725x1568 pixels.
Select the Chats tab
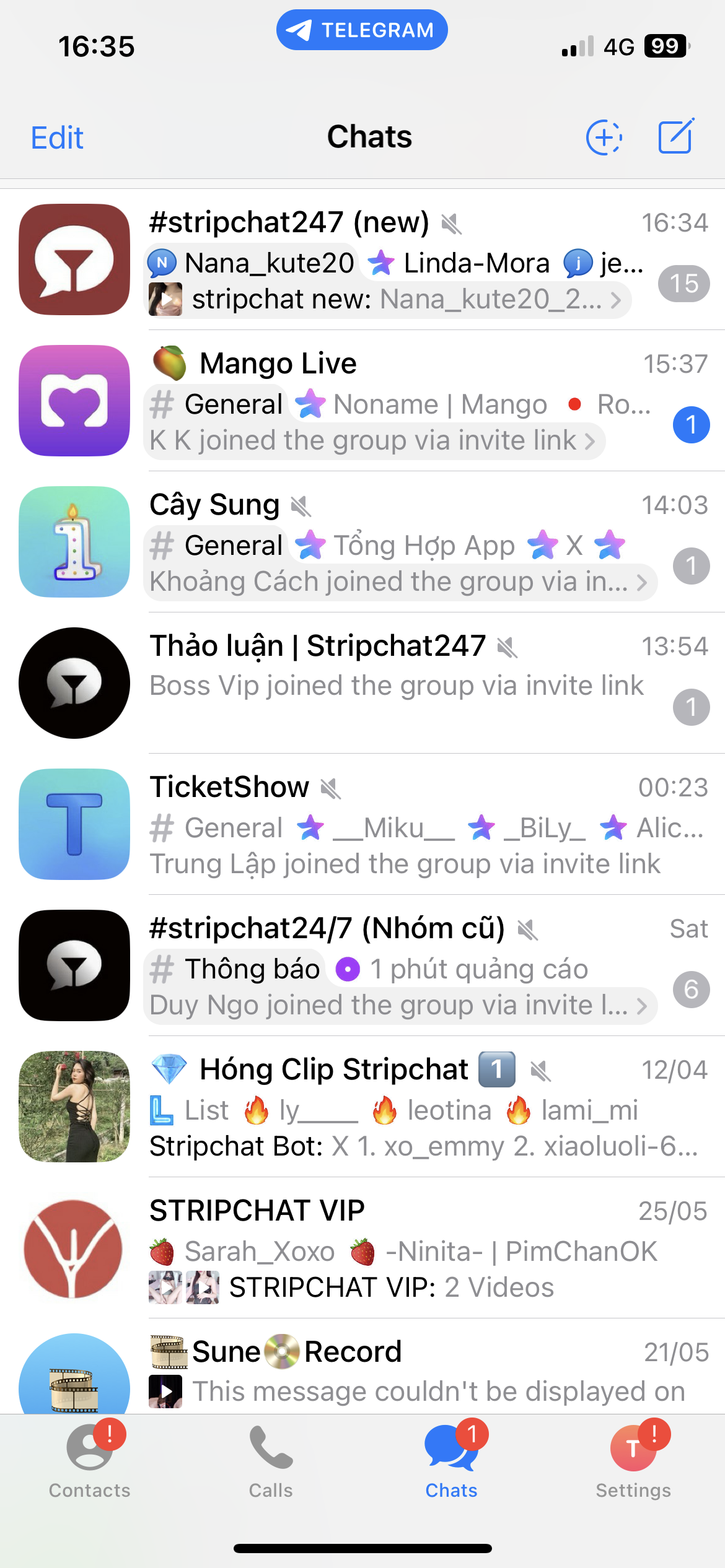pos(452,1460)
